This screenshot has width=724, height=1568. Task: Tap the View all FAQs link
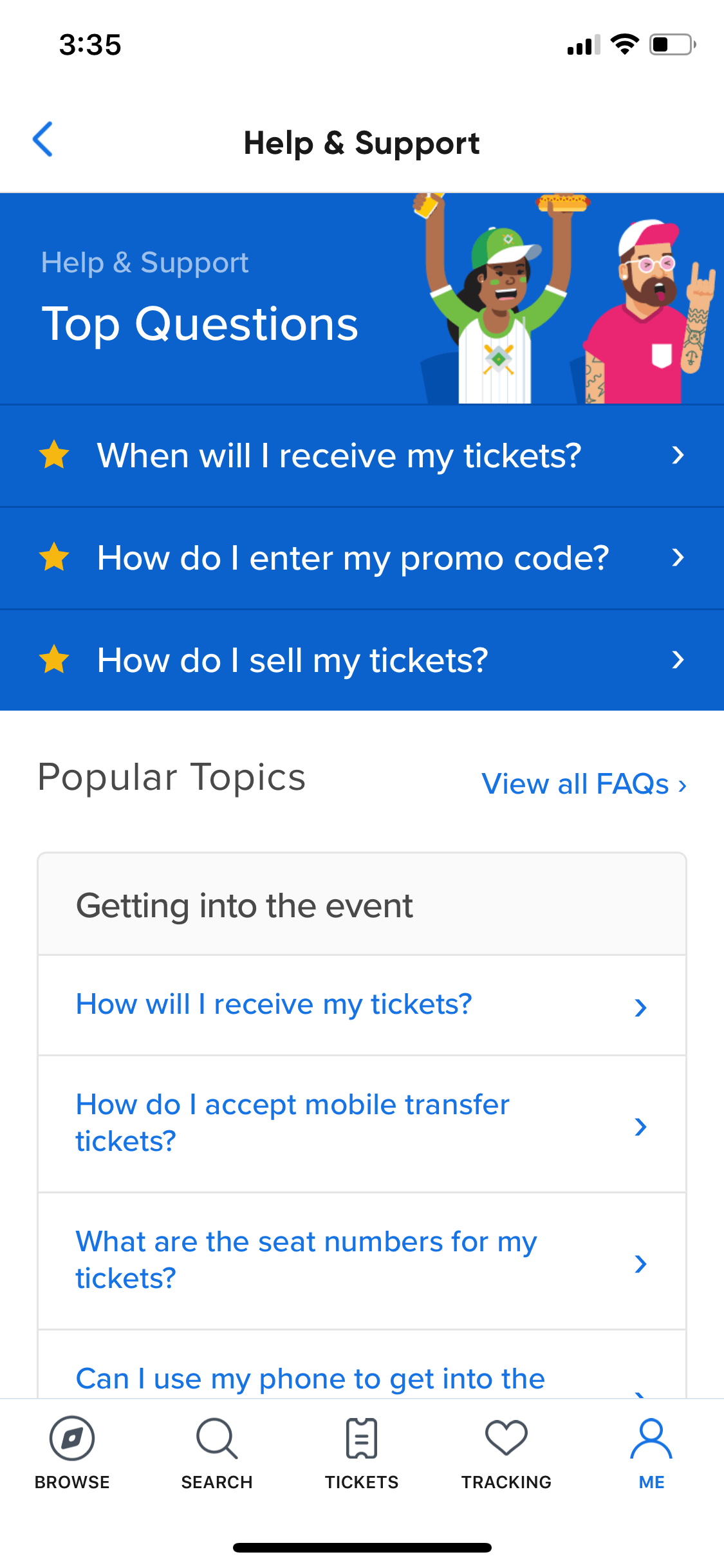pos(584,784)
